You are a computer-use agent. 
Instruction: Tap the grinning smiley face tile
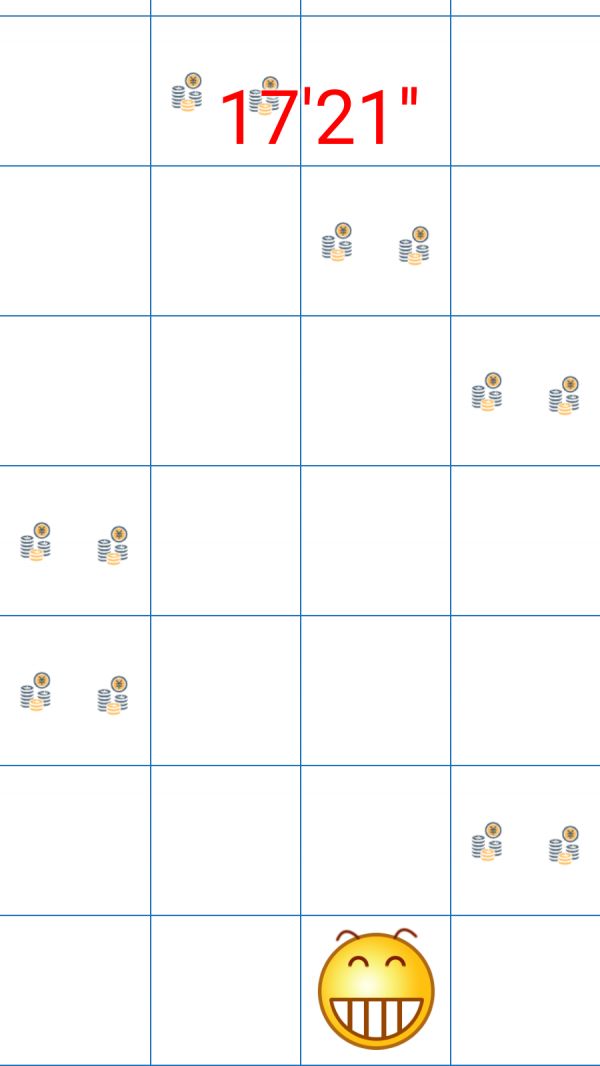pos(376,989)
